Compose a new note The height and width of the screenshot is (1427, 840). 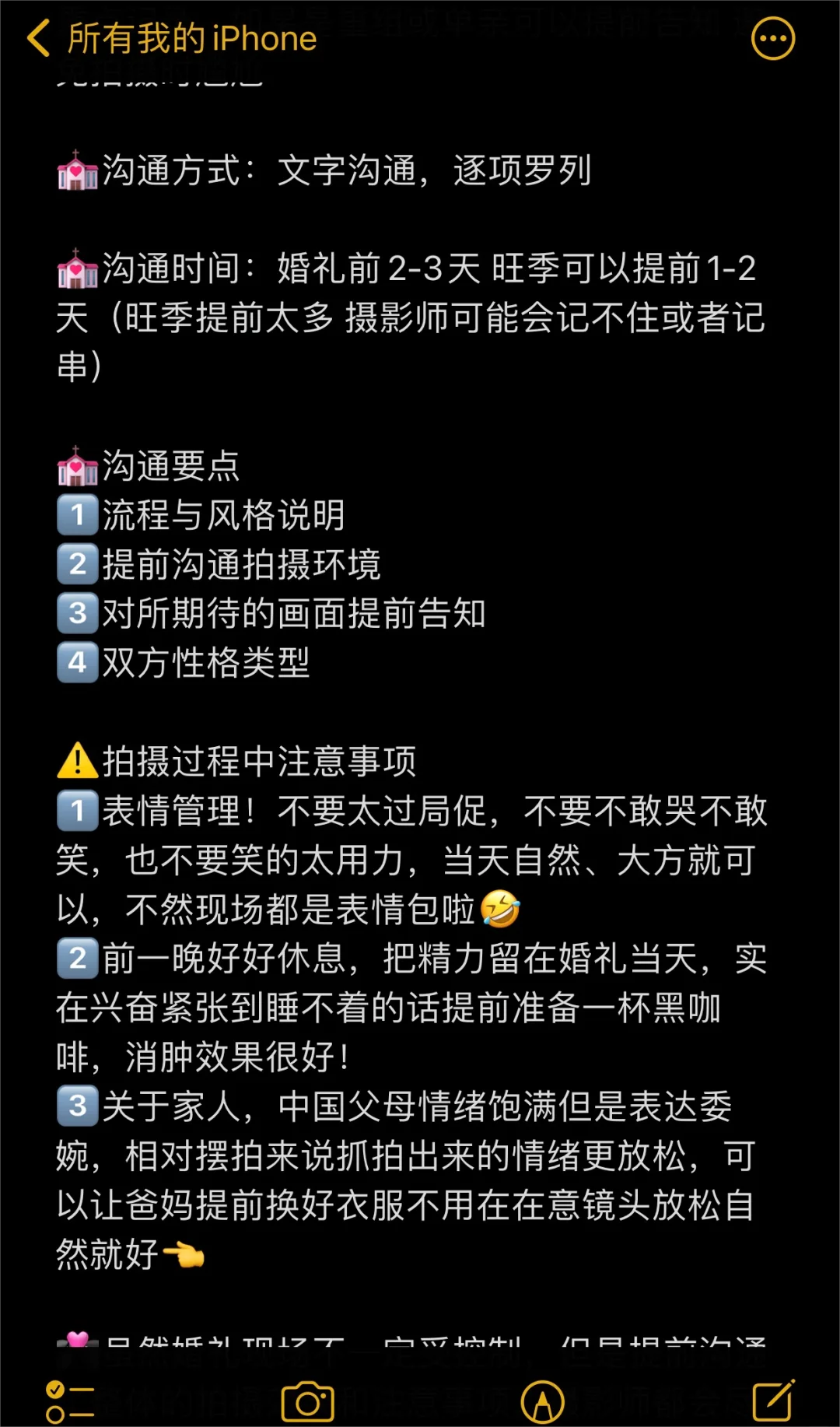tap(774, 1401)
